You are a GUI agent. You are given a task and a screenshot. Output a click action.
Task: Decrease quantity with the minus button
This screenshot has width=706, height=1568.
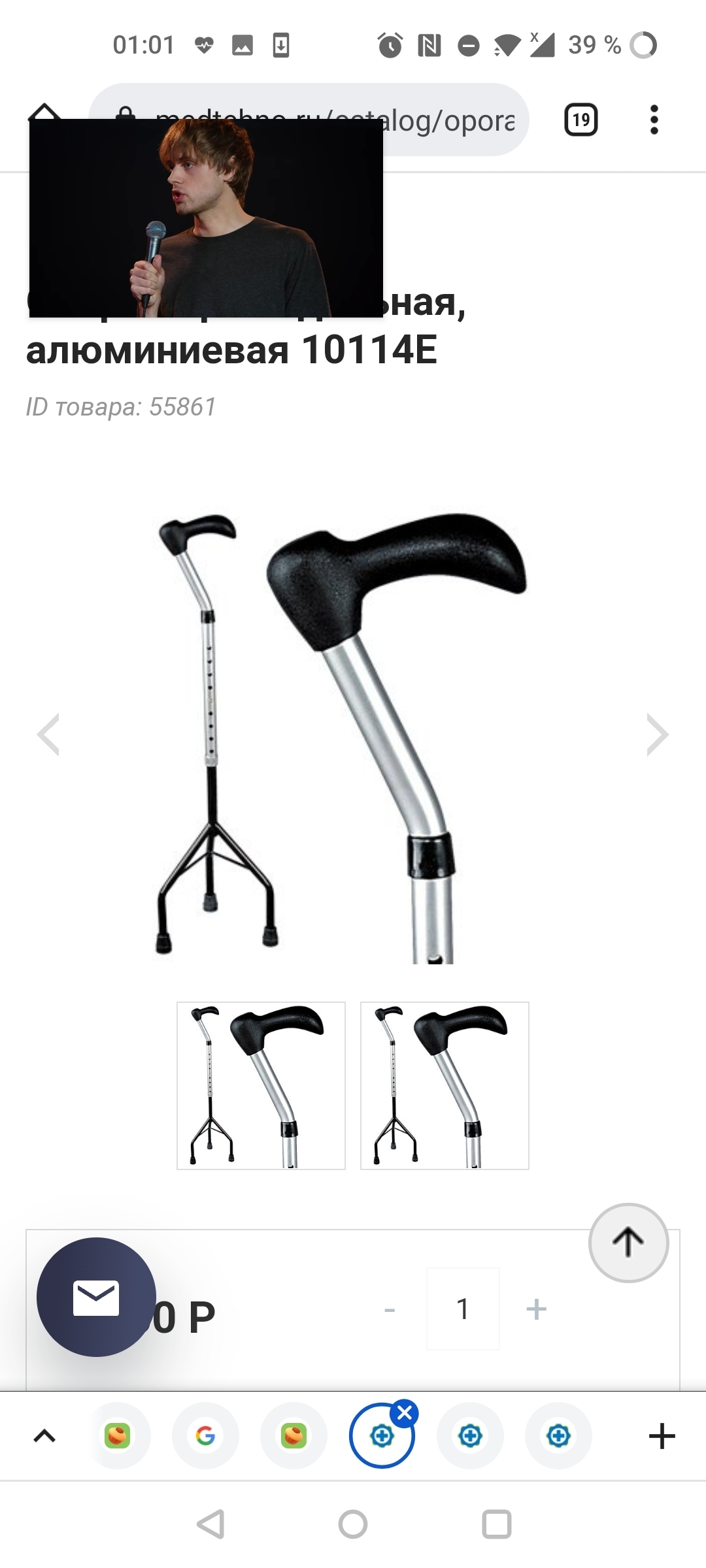pyautogui.click(x=390, y=1309)
